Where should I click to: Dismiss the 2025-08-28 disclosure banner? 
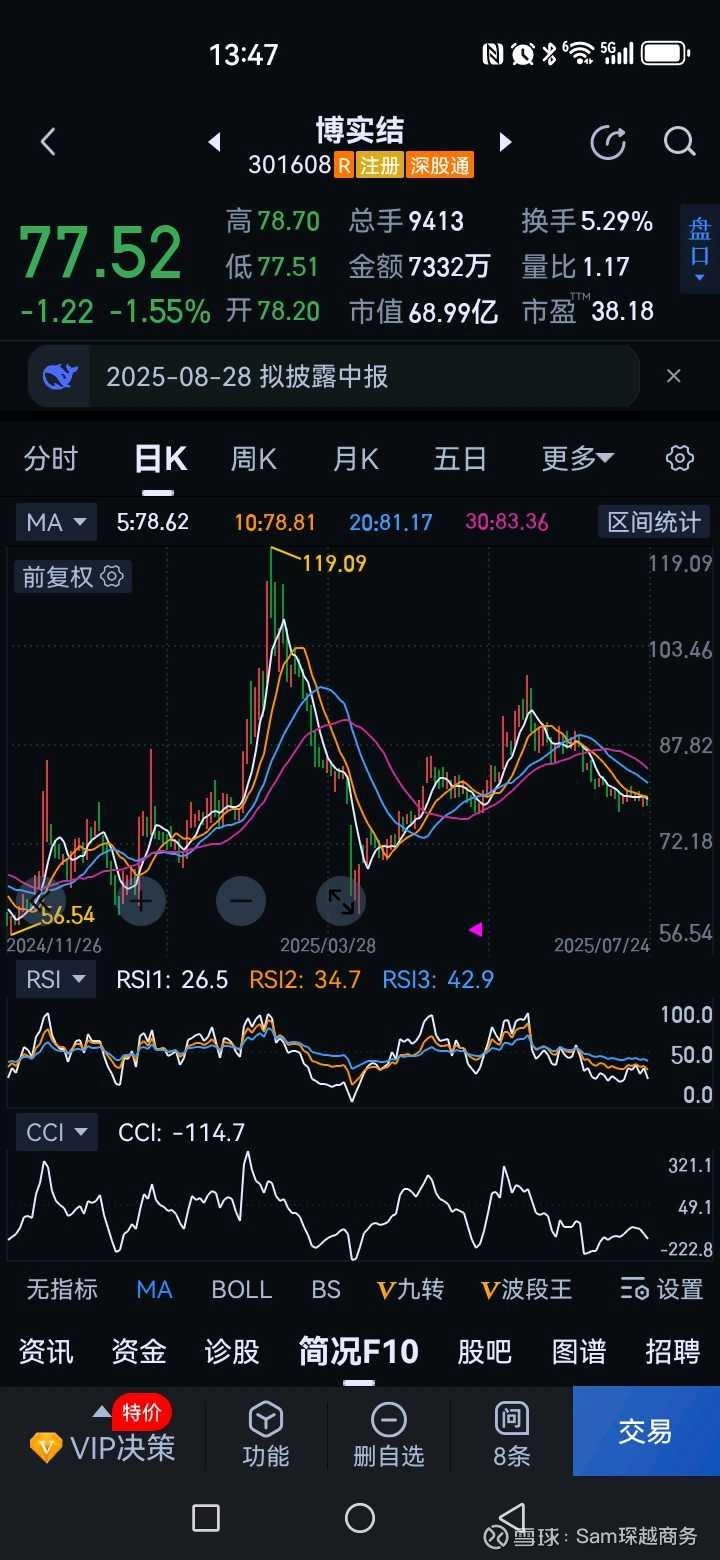[674, 376]
